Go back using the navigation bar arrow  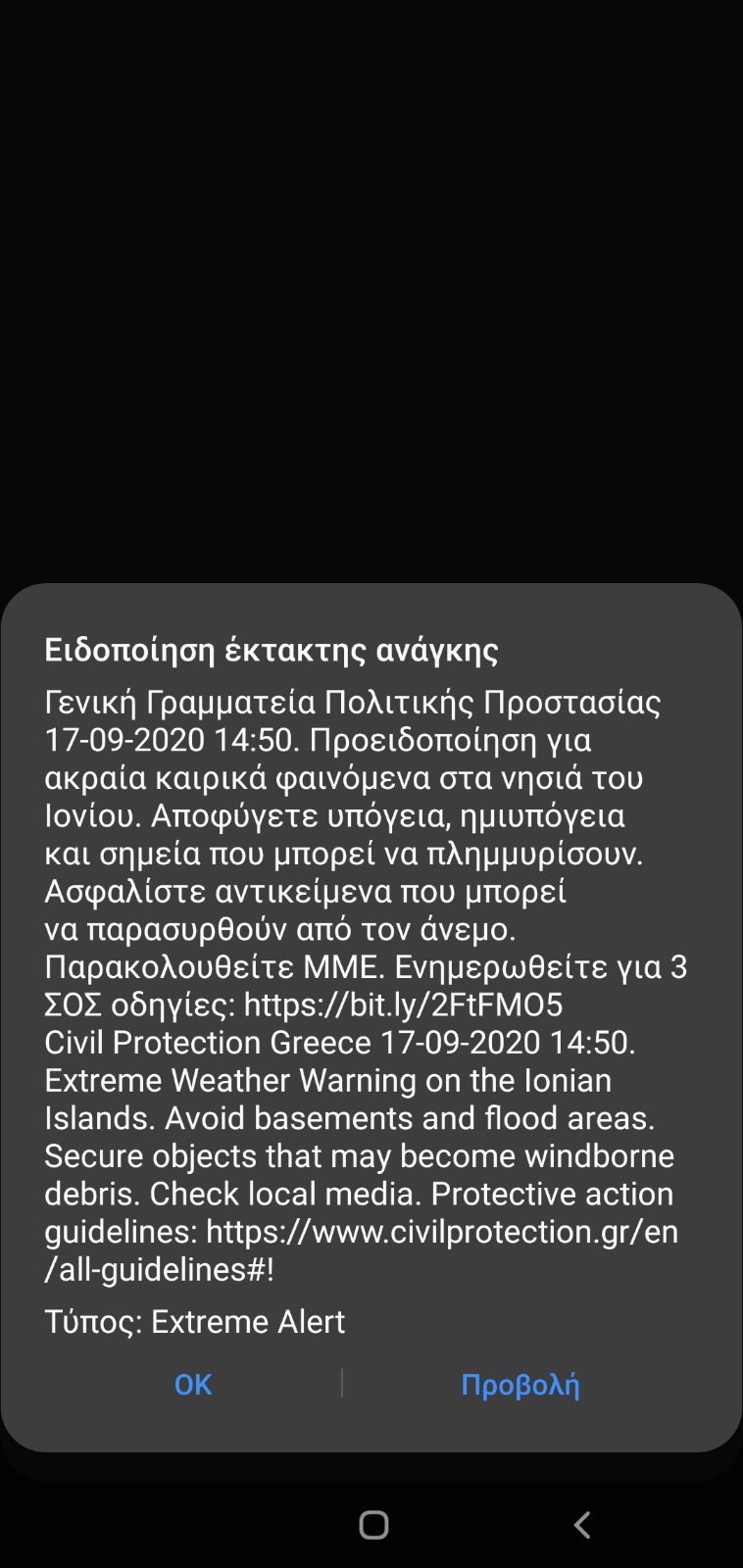click(582, 1525)
